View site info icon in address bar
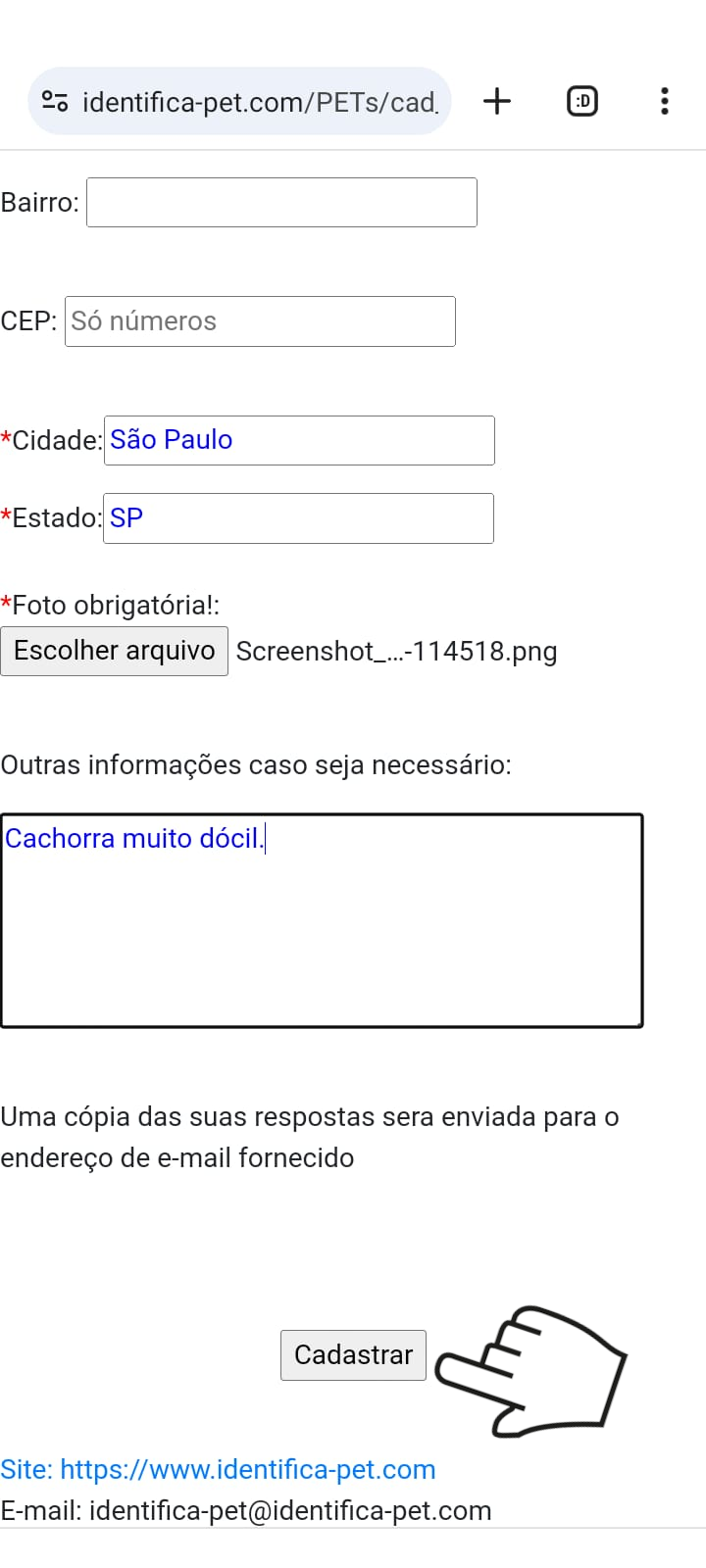This screenshot has height=1568, width=706. [55, 101]
